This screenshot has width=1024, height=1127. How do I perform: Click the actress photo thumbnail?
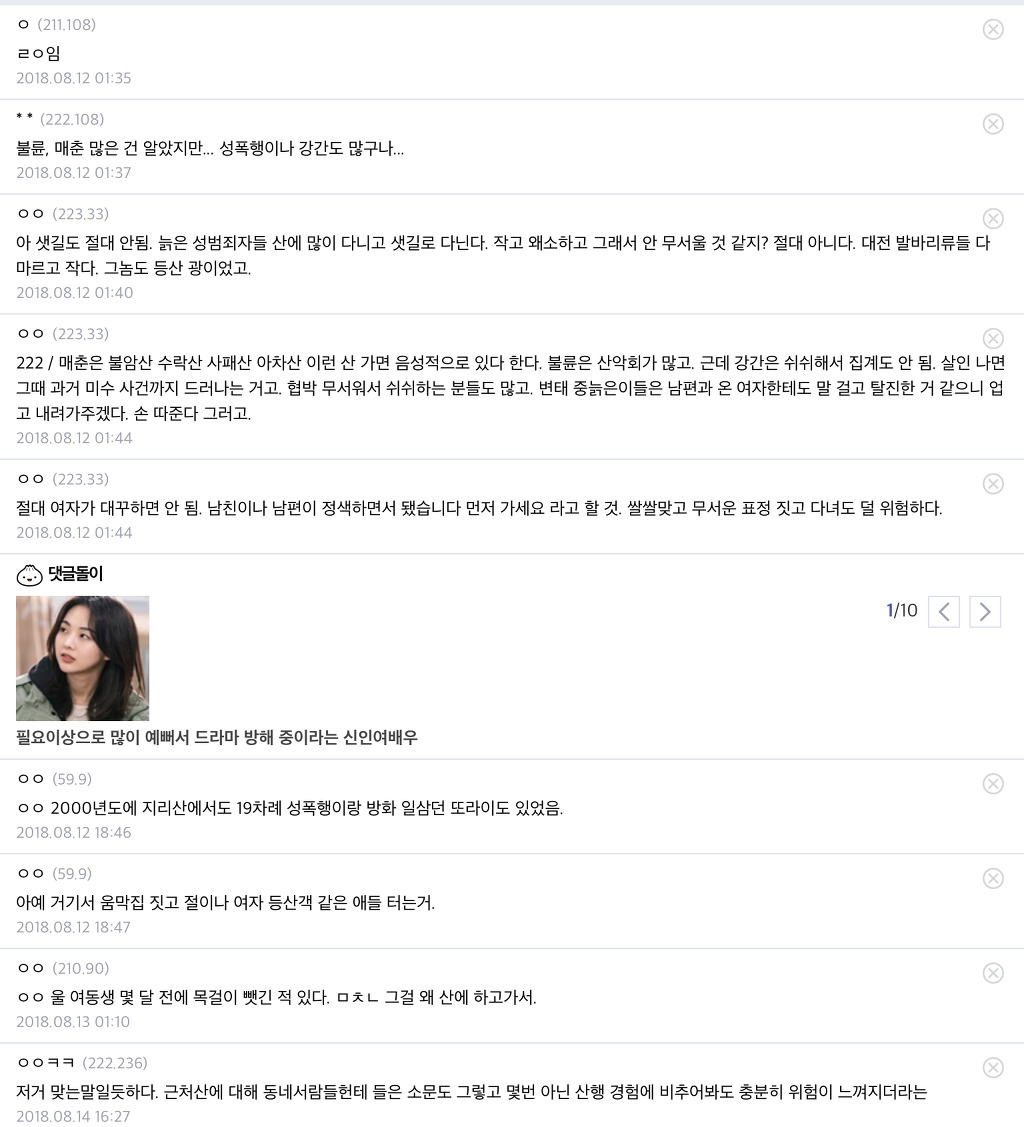click(x=82, y=658)
